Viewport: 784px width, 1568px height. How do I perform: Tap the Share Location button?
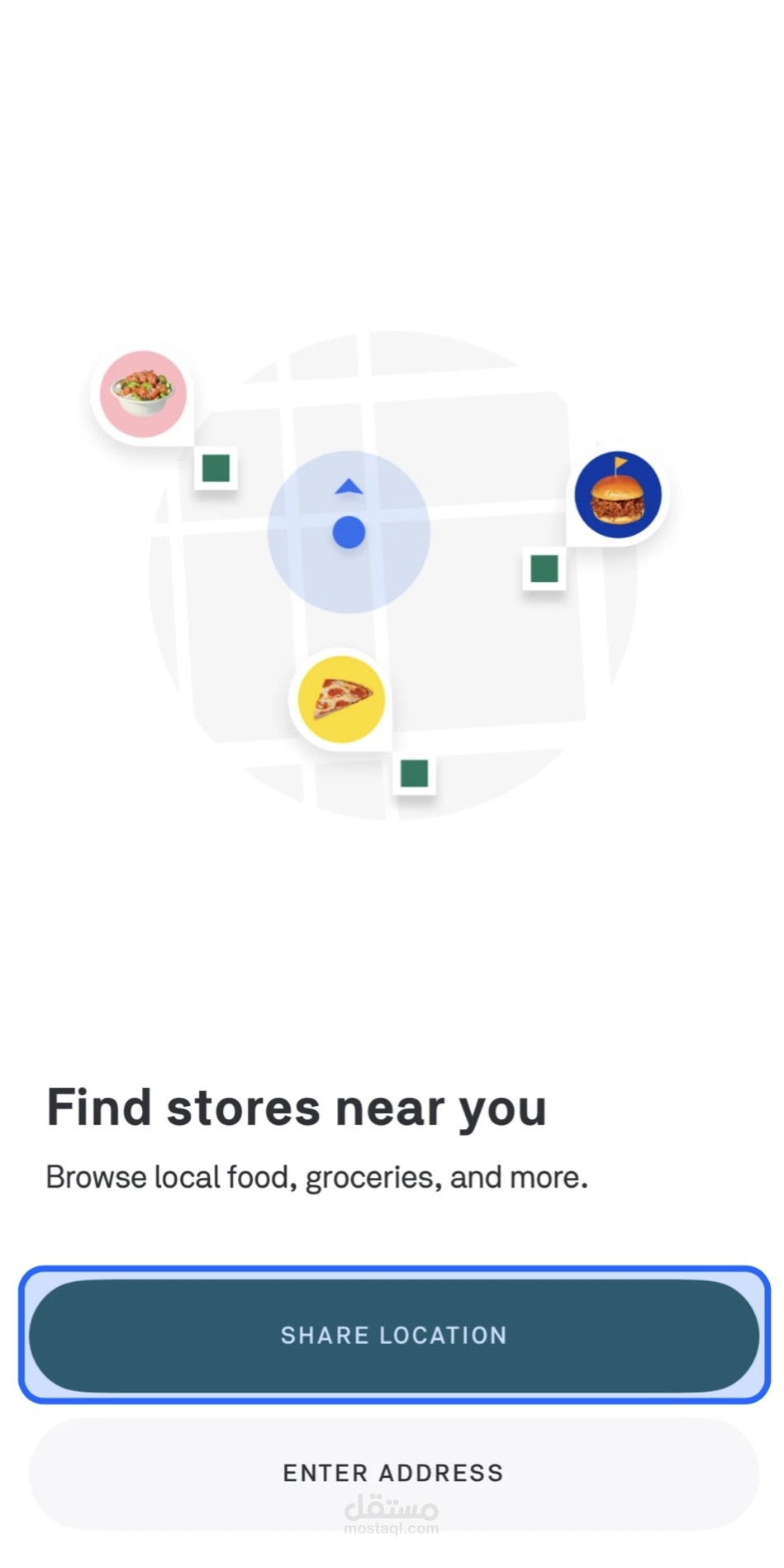[x=394, y=1335]
